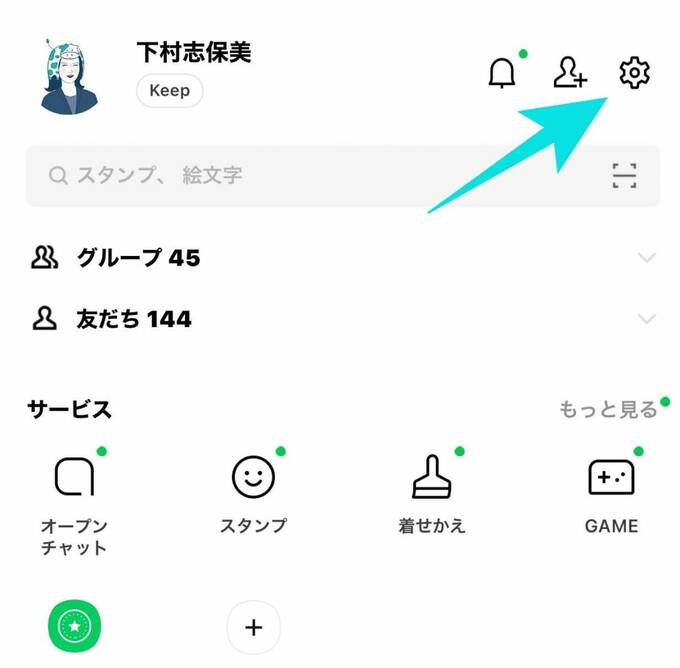680x668 pixels.
Task: Open the Keep button under the name
Action: pyautogui.click(x=169, y=91)
